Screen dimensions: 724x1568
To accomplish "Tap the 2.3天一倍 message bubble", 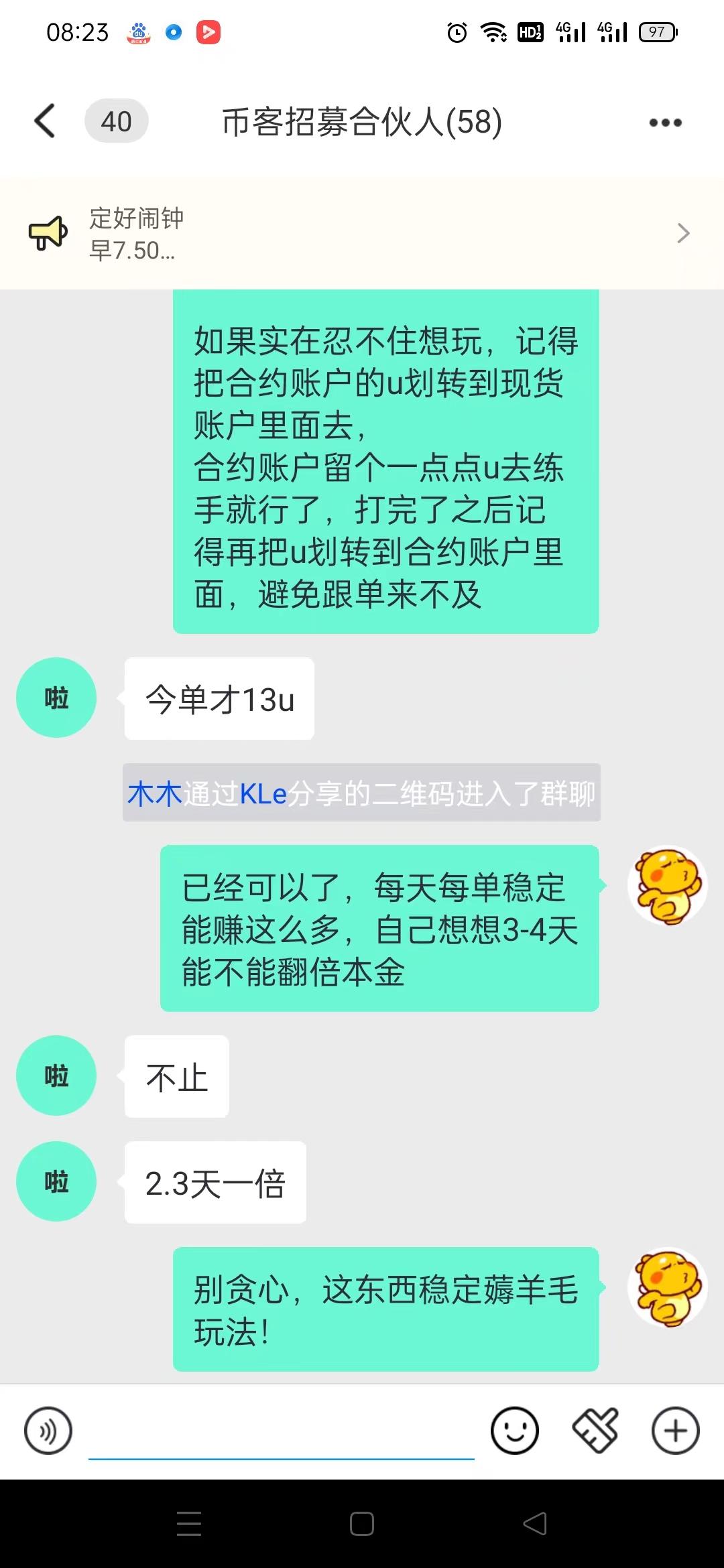I will pyautogui.click(x=215, y=1181).
